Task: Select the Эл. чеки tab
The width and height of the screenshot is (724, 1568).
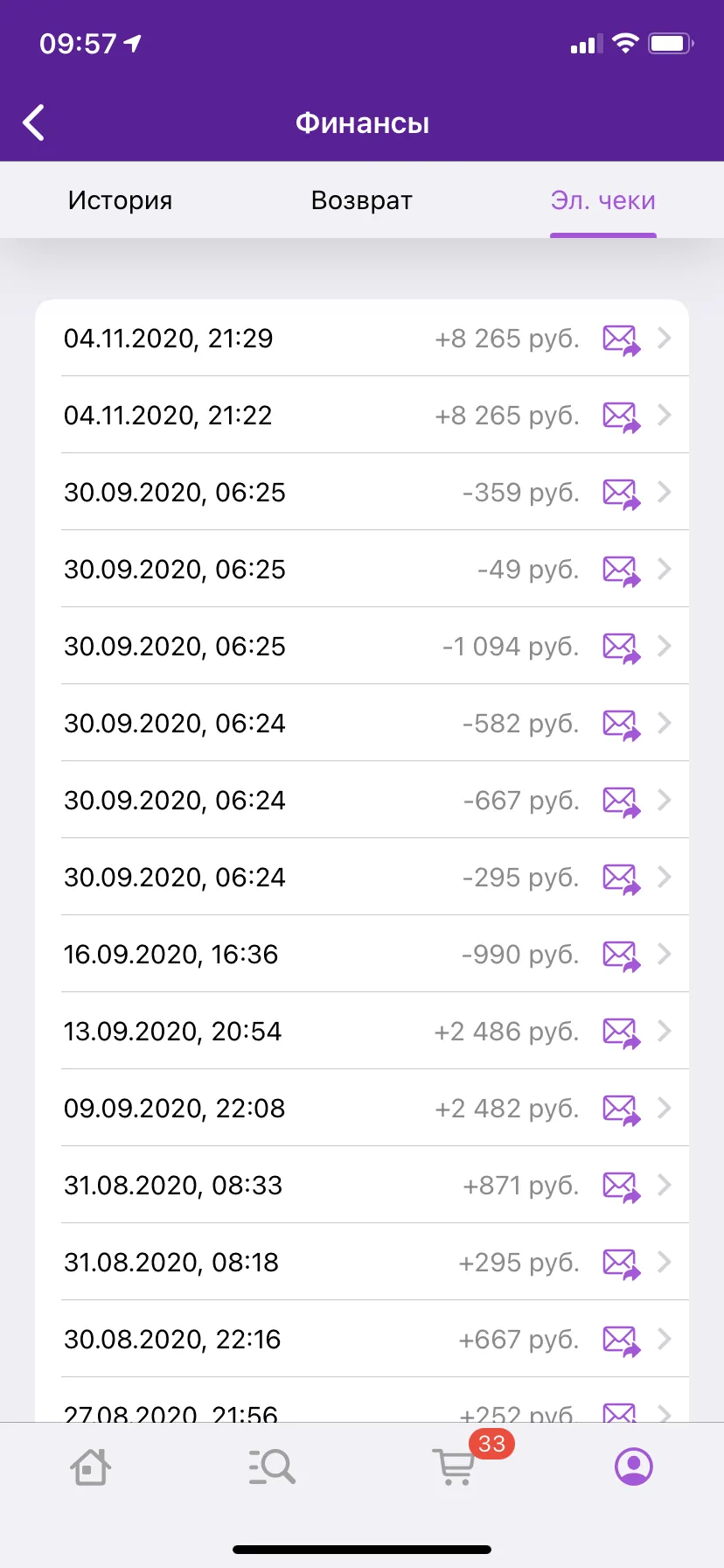Action: [602, 200]
